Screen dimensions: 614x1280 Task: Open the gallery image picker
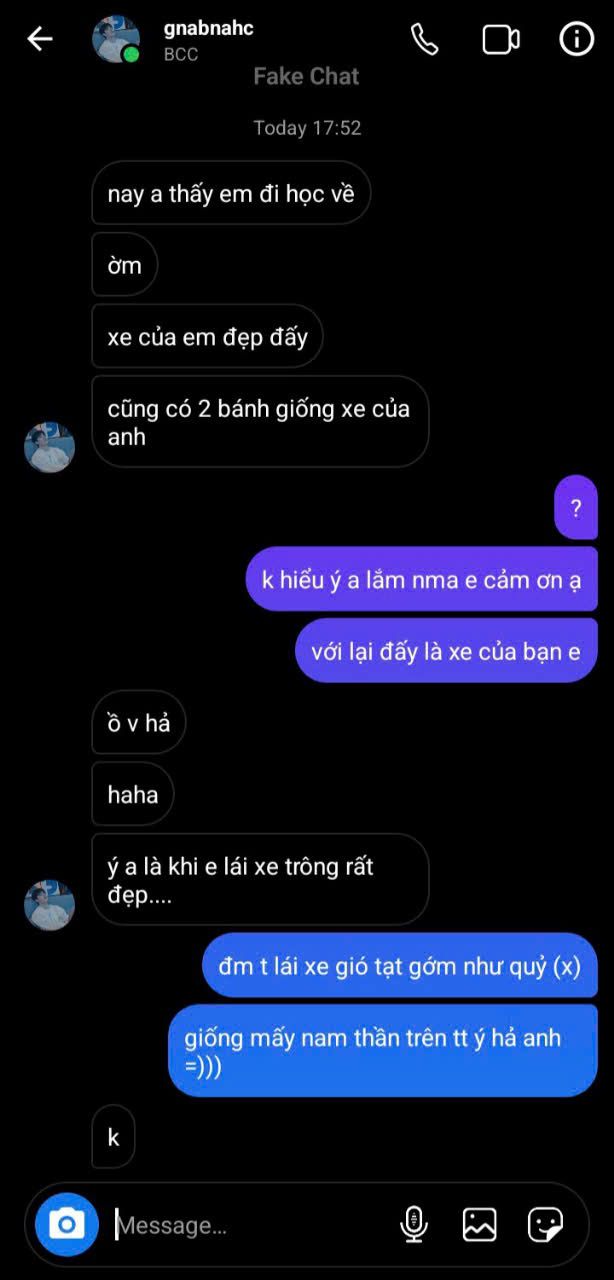479,1224
